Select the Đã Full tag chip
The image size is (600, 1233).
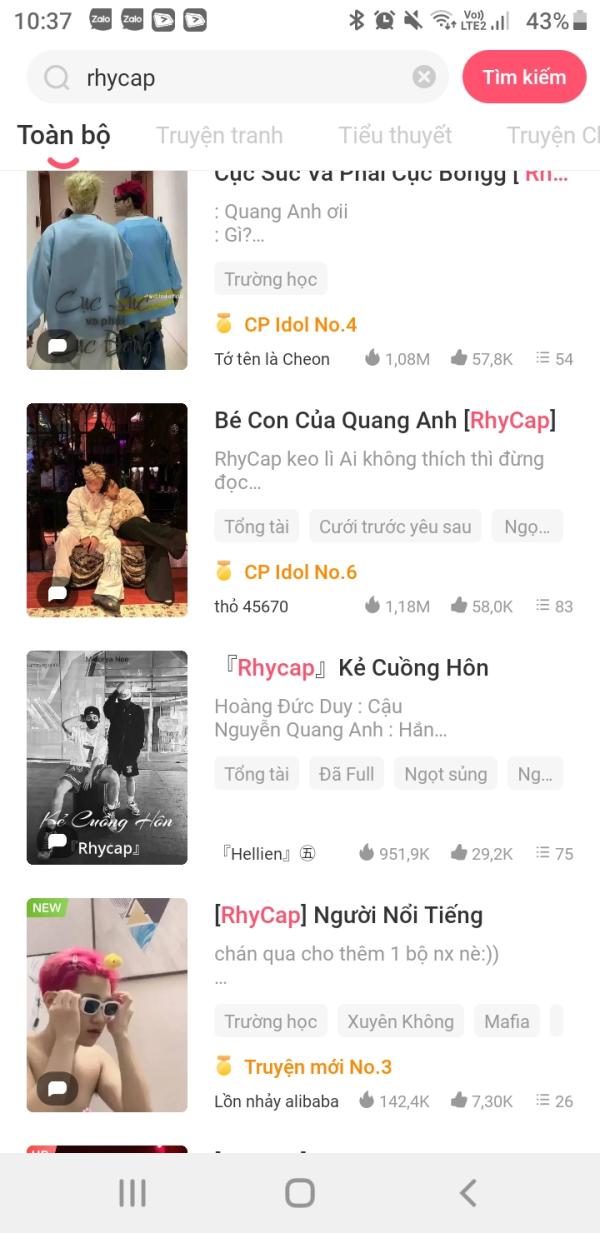[346, 773]
